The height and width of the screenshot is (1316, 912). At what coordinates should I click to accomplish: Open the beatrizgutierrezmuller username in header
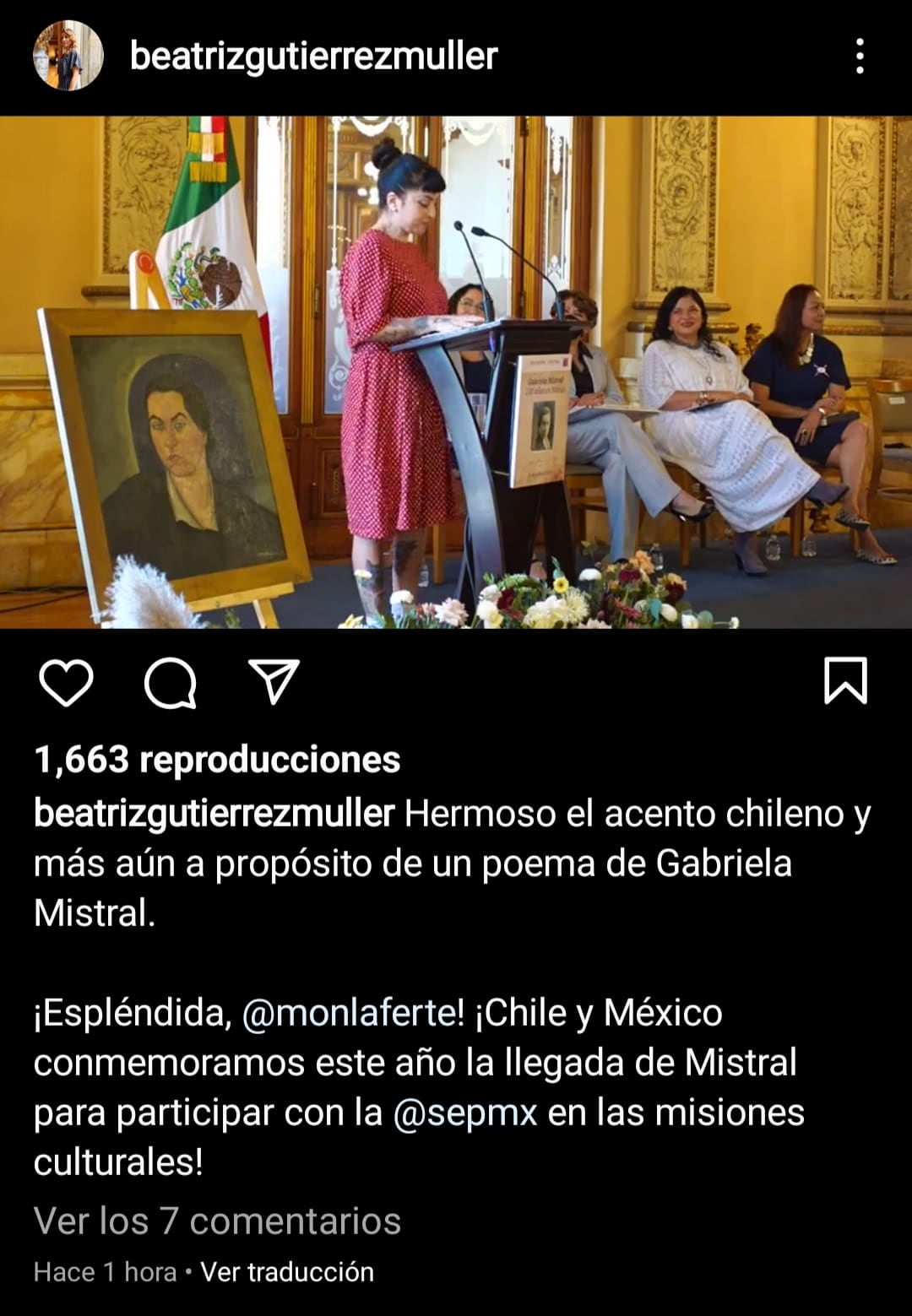313,56
